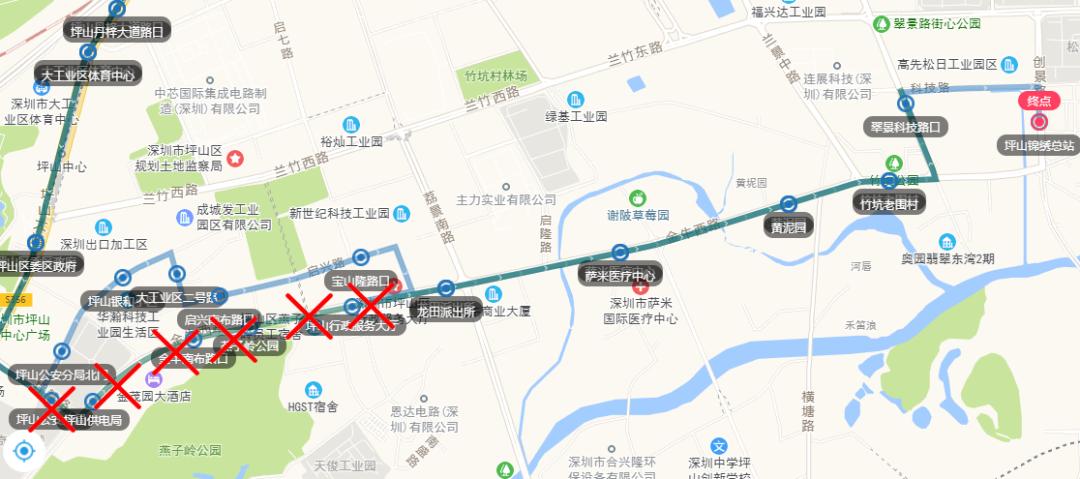Select the 龙田派出所 bus stop
1080x479 pixels.
click(446, 288)
